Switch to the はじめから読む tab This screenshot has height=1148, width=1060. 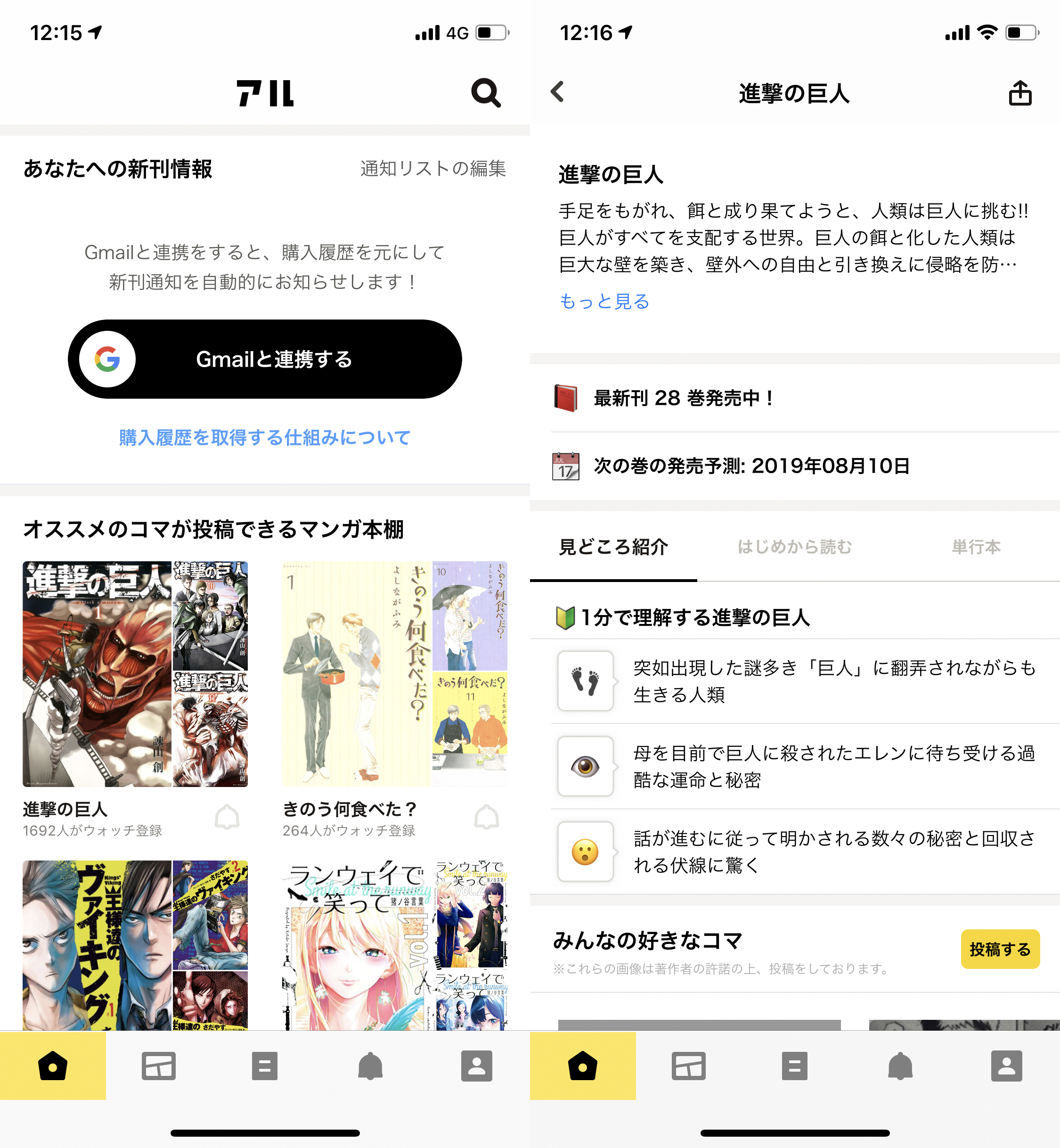(x=794, y=547)
